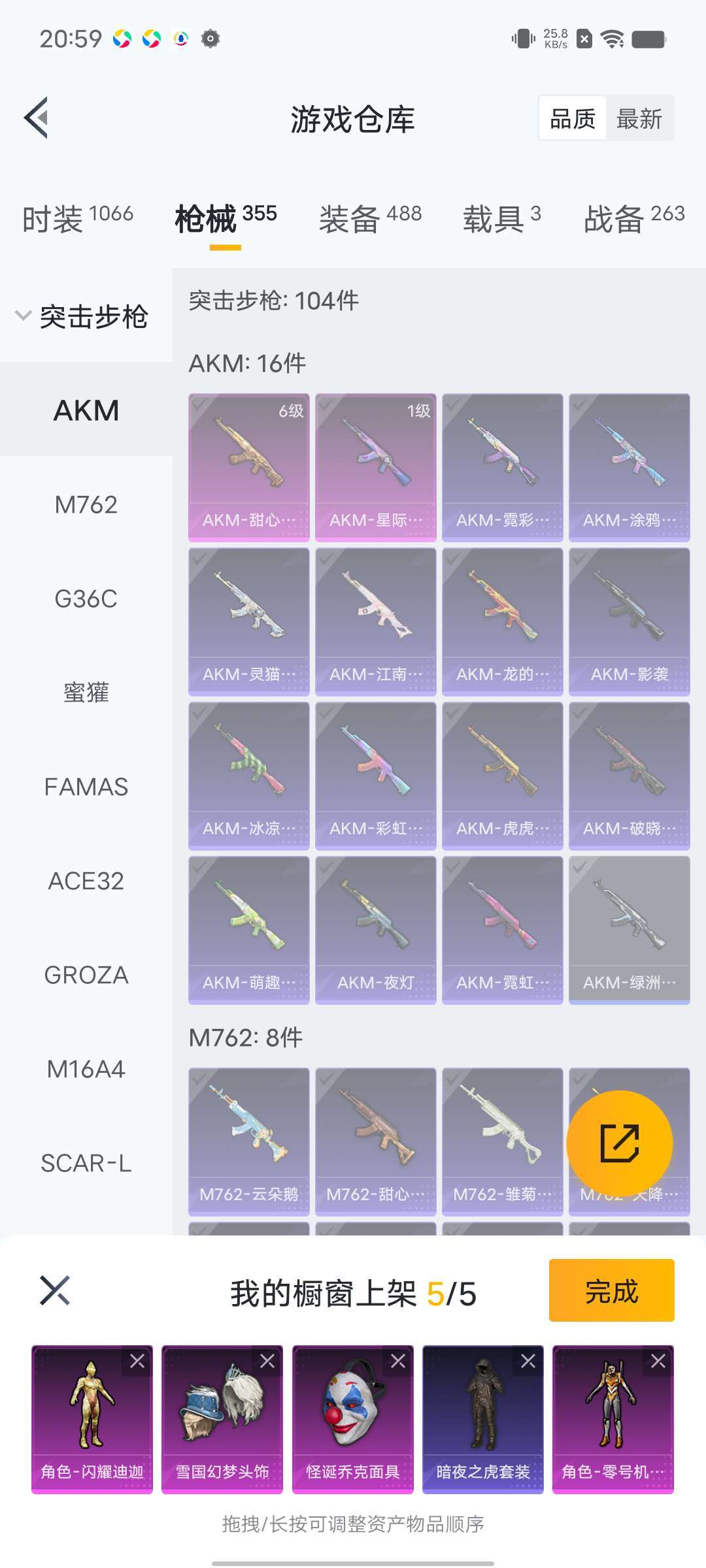Sort warehouse by 最新

tap(639, 119)
